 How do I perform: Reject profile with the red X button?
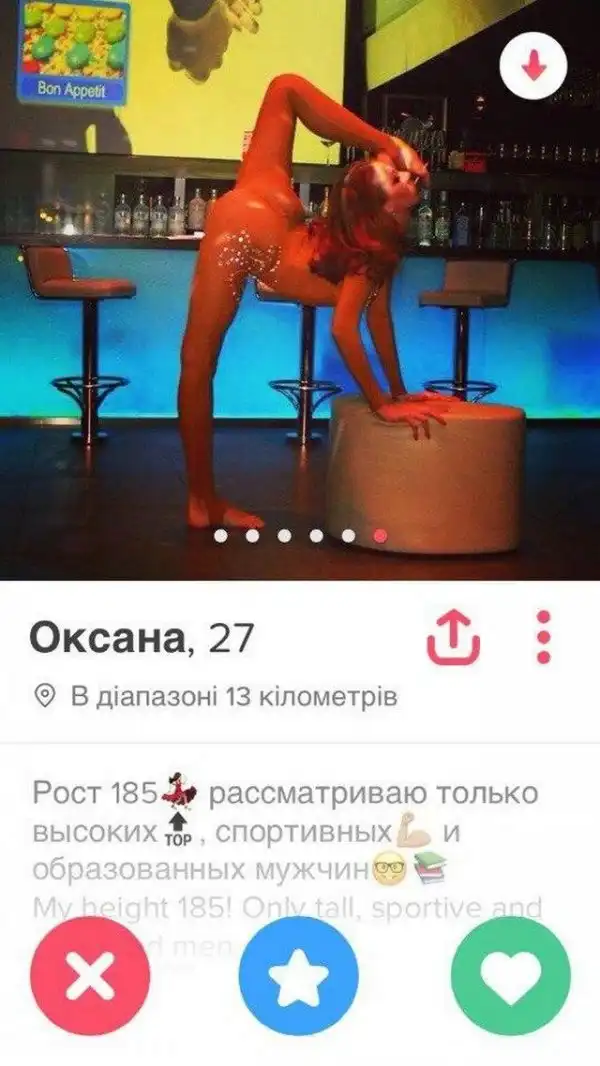click(91, 977)
